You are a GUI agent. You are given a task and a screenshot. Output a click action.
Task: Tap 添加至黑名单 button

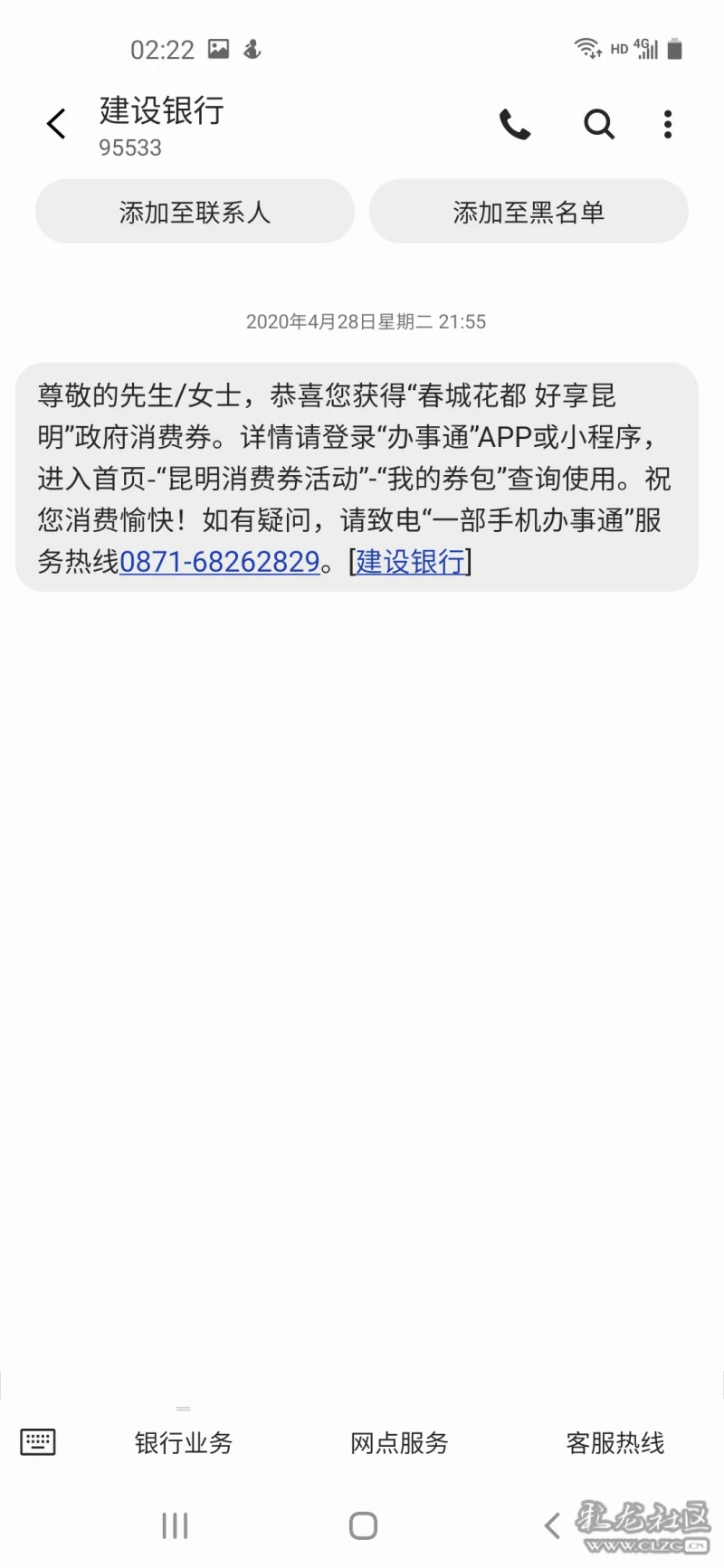pyautogui.click(x=529, y=212)
